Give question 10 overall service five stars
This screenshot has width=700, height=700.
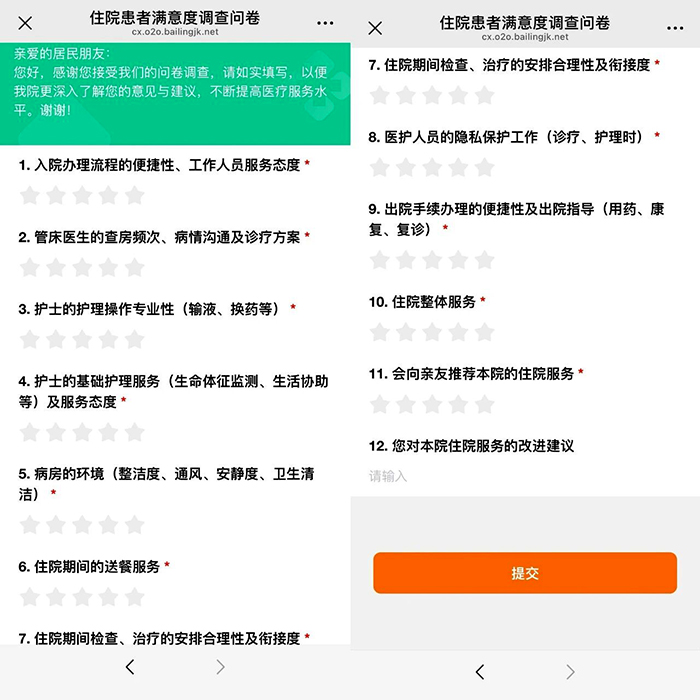pyautogui.click(x=484, y=332)
